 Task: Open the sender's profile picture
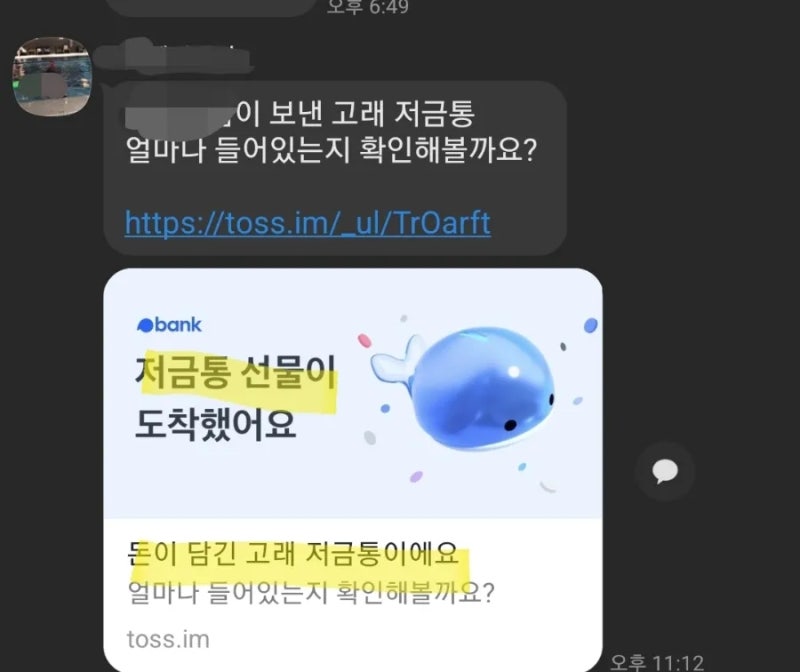click(x=52, y=77)
